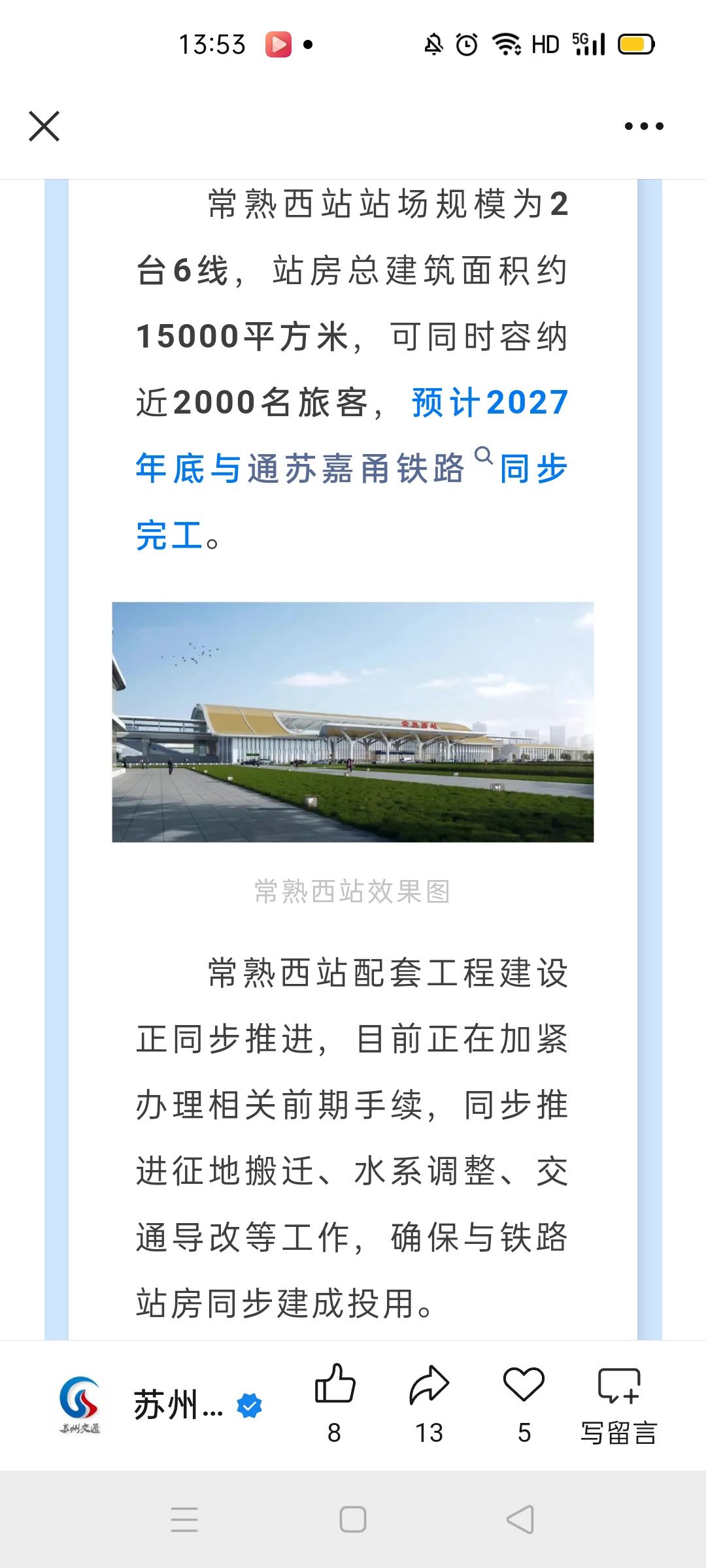Close the article page

click(44, 126)
